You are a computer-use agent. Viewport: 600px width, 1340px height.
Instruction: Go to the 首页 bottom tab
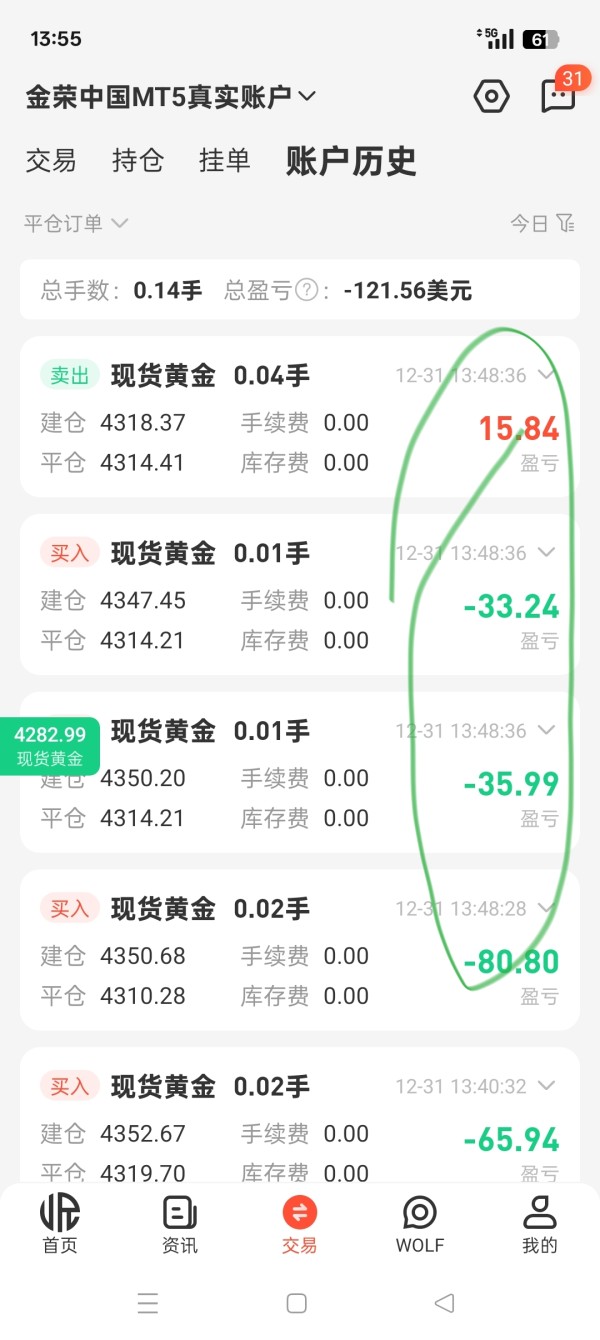(x=59, y=1224)
